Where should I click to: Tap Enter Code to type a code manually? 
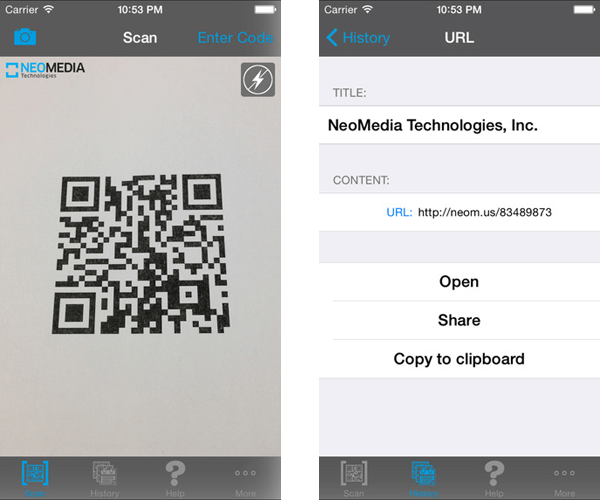[x=235, y=38]
